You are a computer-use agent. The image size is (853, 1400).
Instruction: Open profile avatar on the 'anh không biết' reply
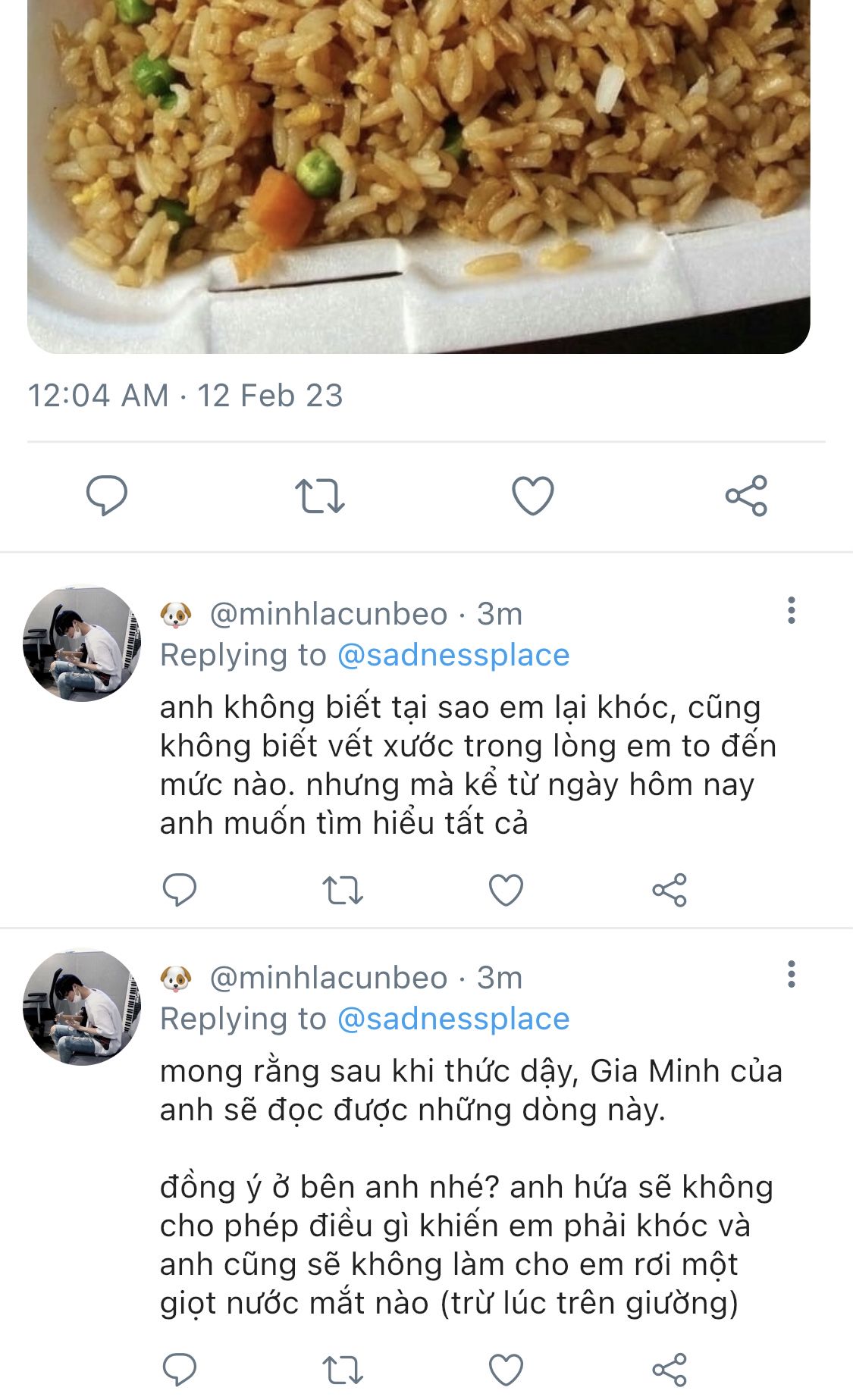pos(82,643)
